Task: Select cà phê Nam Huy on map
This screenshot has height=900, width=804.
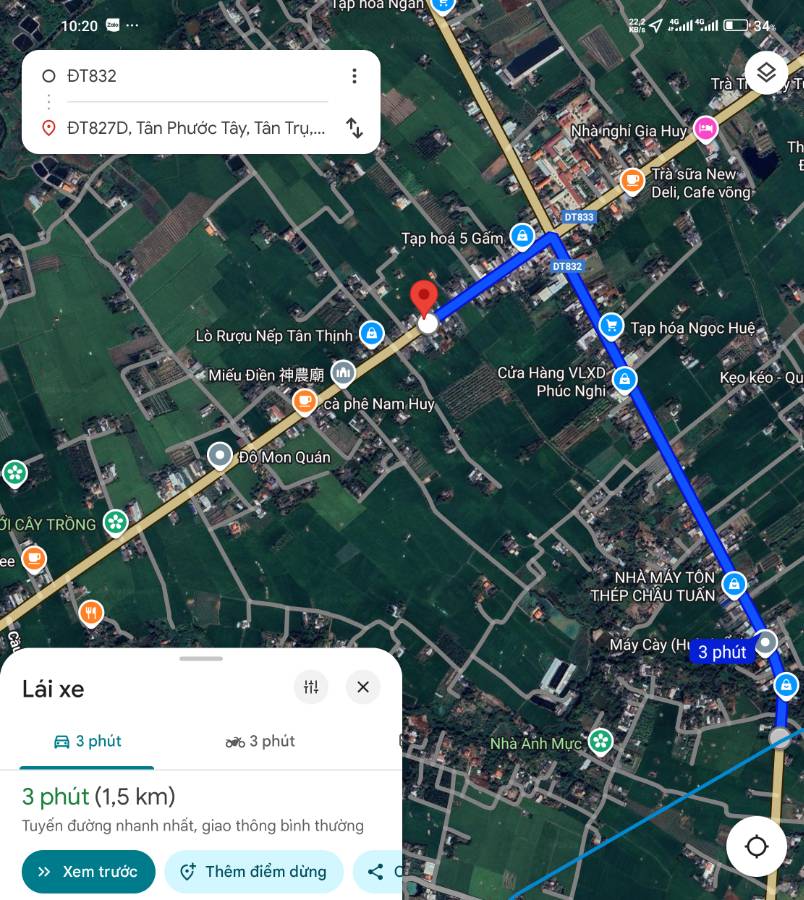Action: (304, 402)
